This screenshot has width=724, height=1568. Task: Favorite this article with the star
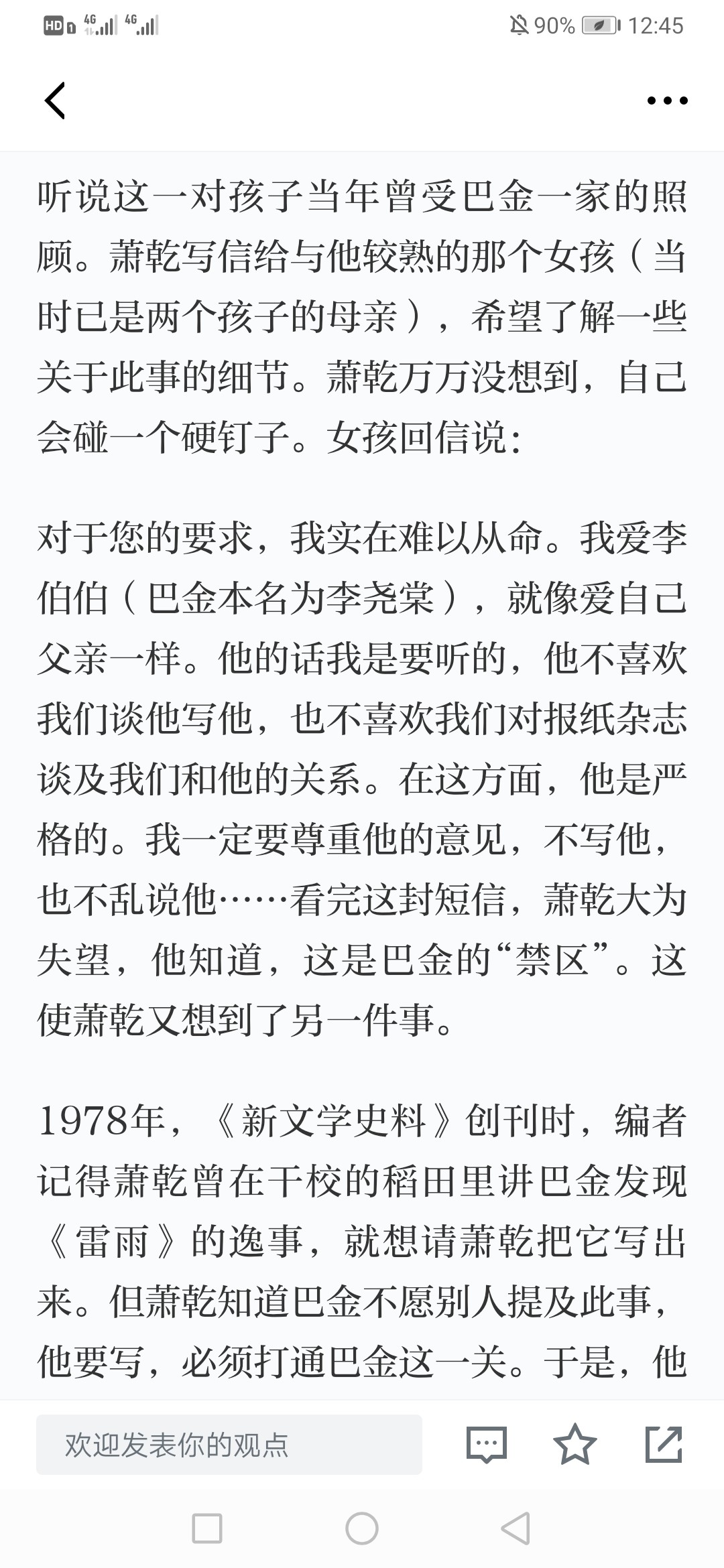click(x=575, y=1444)
